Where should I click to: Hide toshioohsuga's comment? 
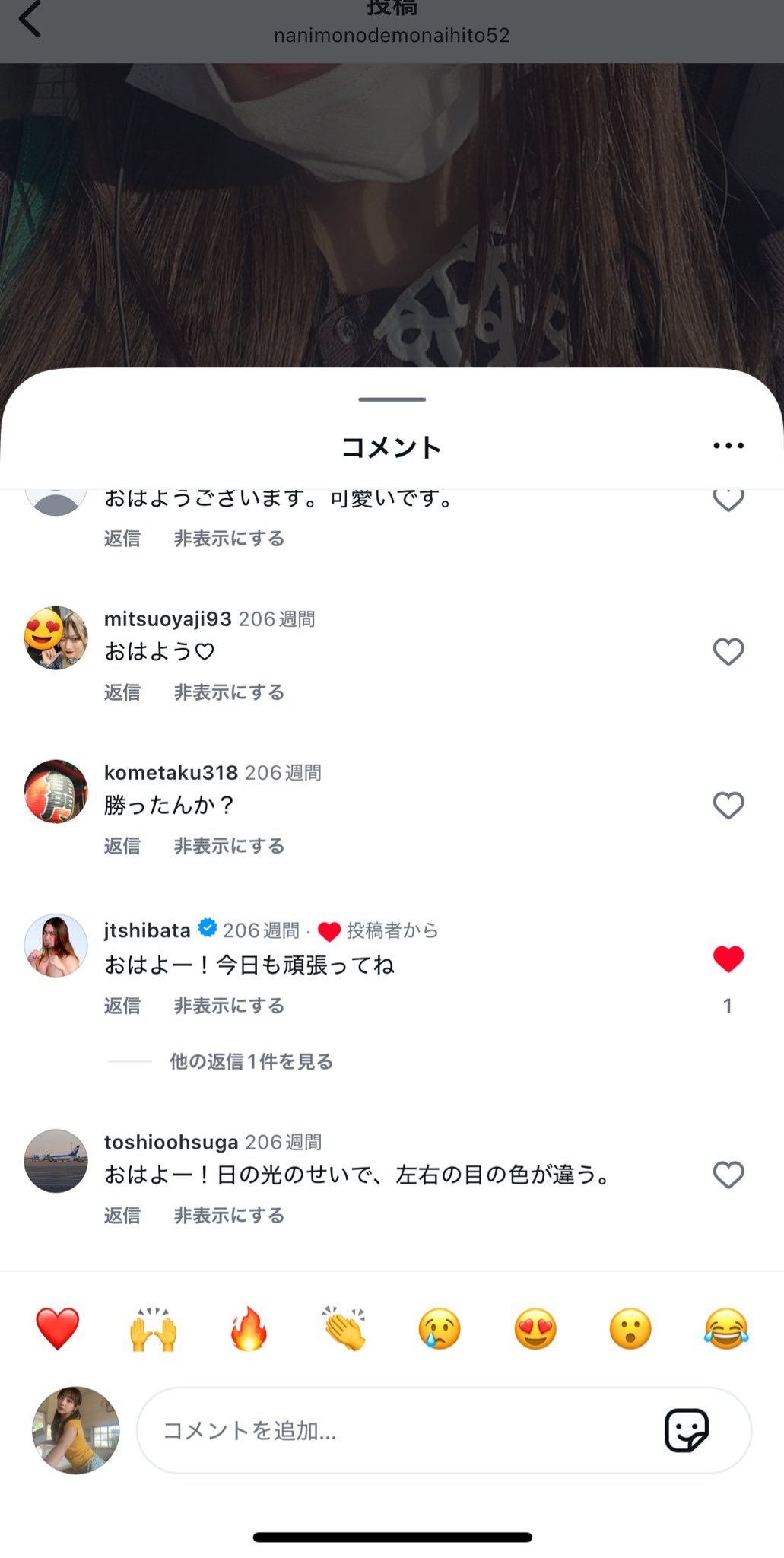(229, 1216)
